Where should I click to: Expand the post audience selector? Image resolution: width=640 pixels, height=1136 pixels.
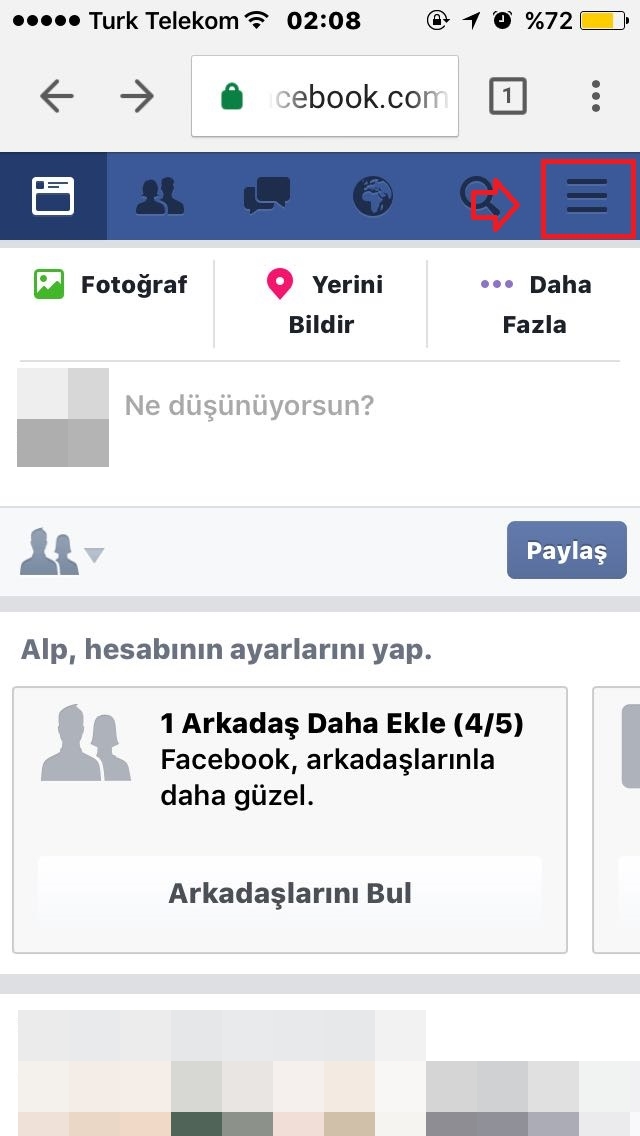click(x=62, y=553)
